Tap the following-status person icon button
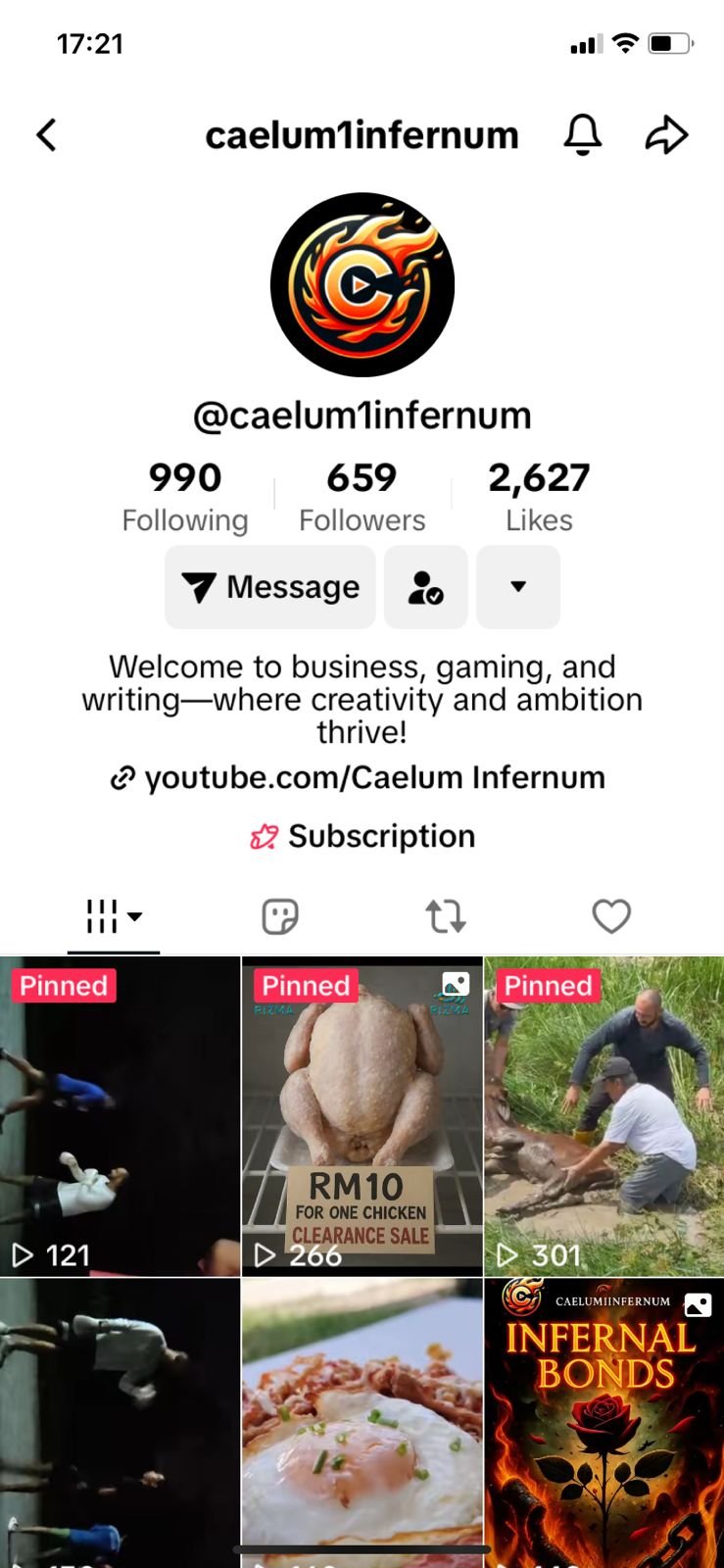This screenshot has height=1568, width=724. pyautogui.click(x=426, y=587)
